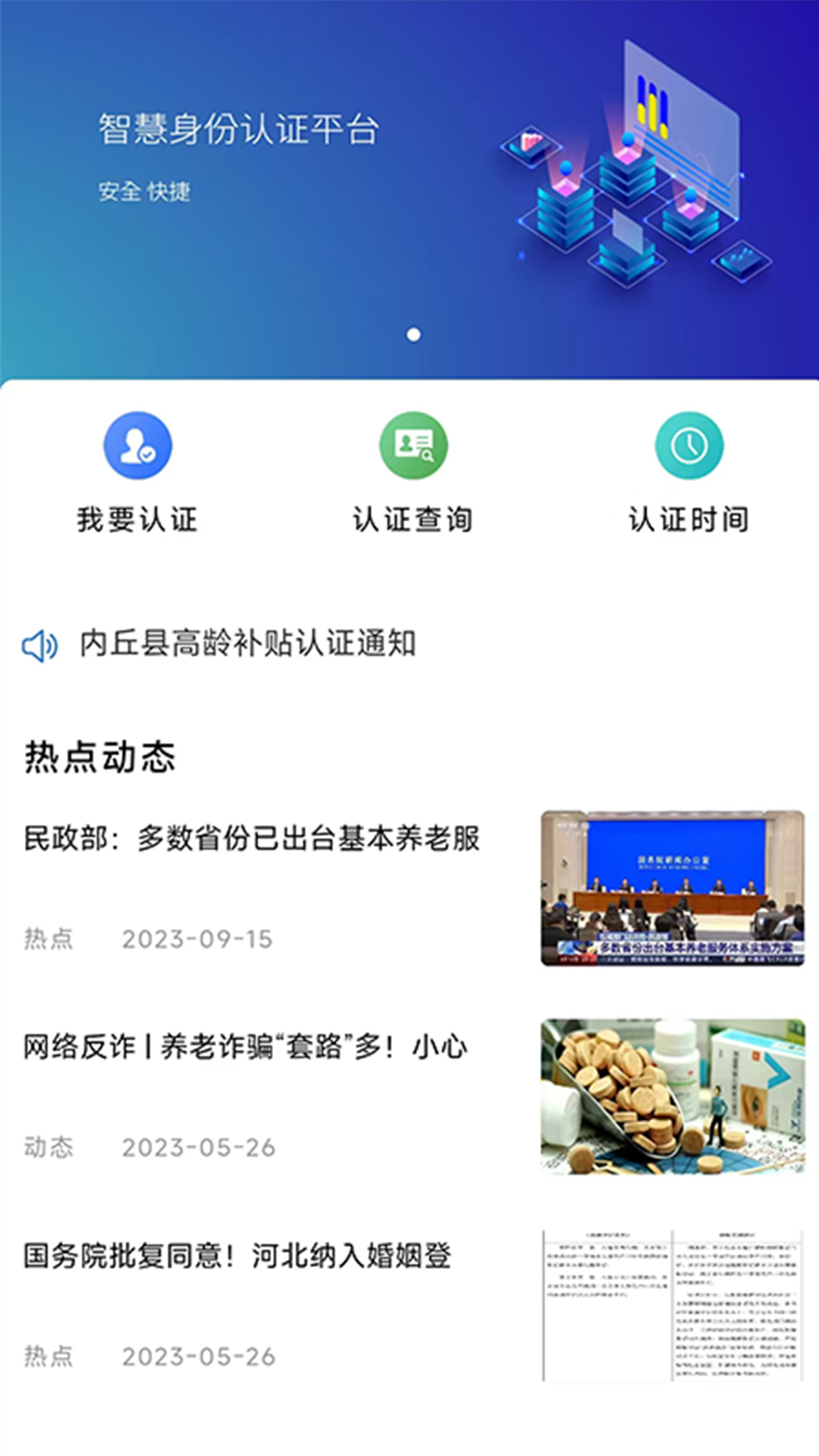Image resolution: width=819 pixels, height=1456 pixels.
Task: Click the 认证时间 verification time clock icon
Action: tap(687, 445)
